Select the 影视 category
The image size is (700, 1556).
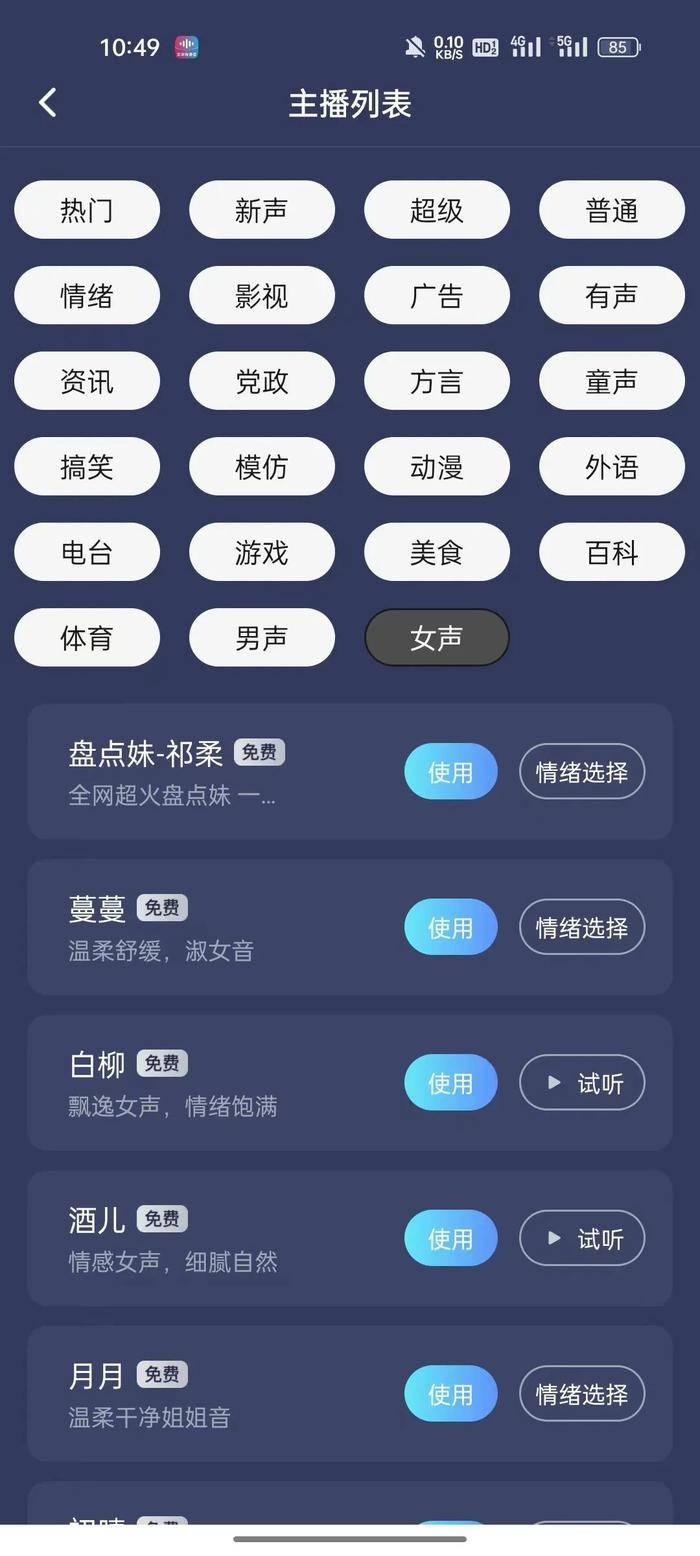tap(262, 296)
